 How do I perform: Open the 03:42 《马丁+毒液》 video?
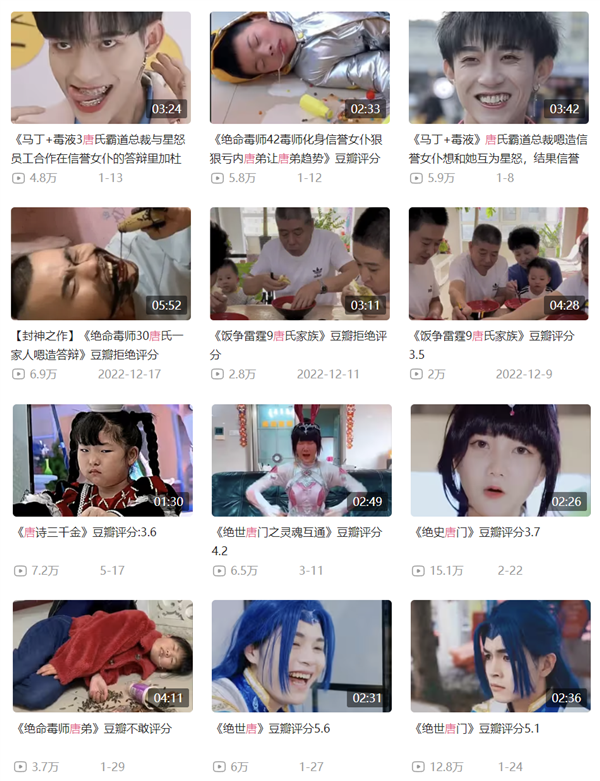tap(498, 67)
